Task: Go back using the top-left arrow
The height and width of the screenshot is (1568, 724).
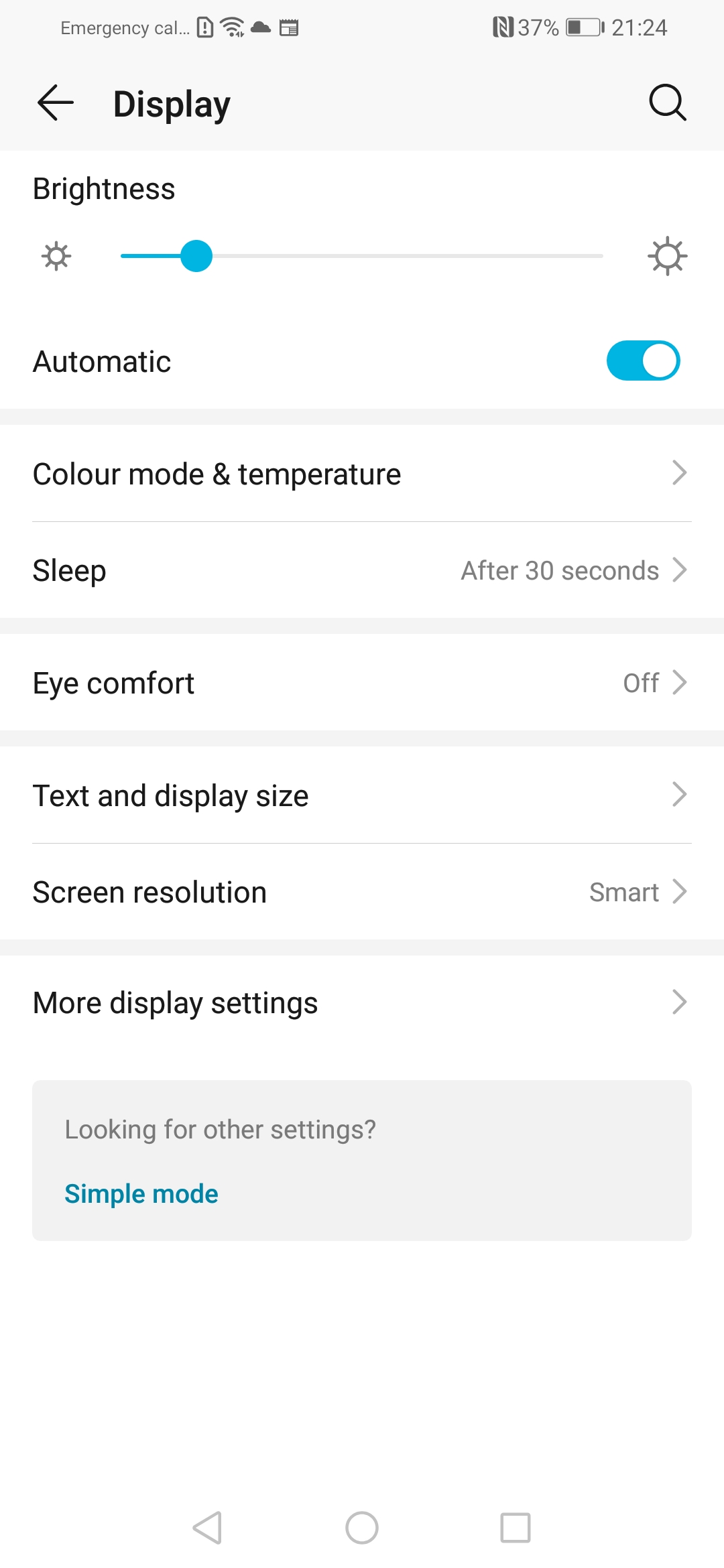Action: (55, 103)
